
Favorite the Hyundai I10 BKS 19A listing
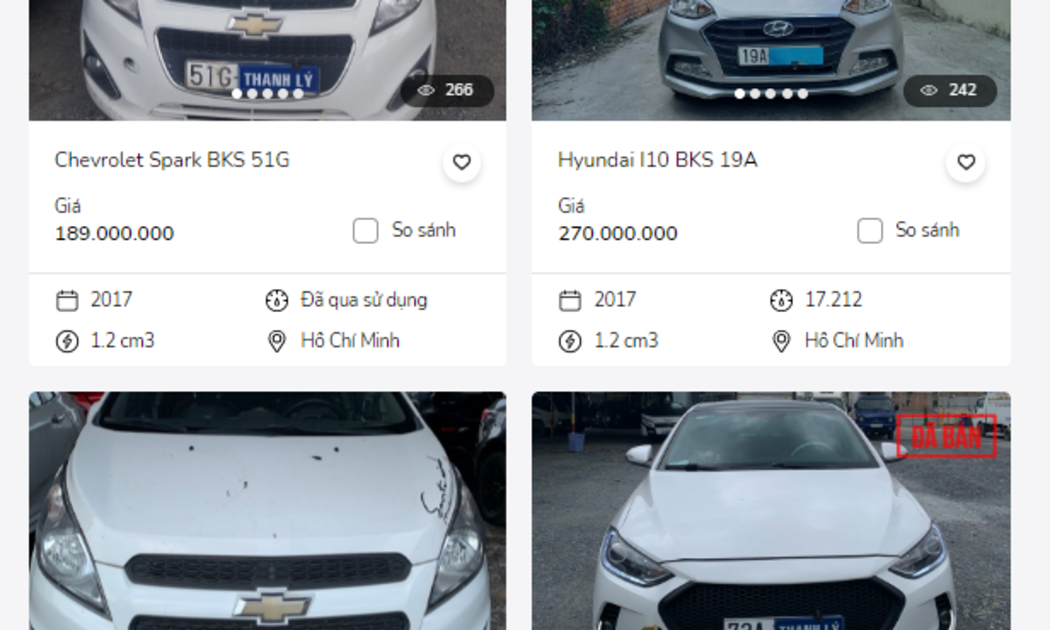(965, 162)
